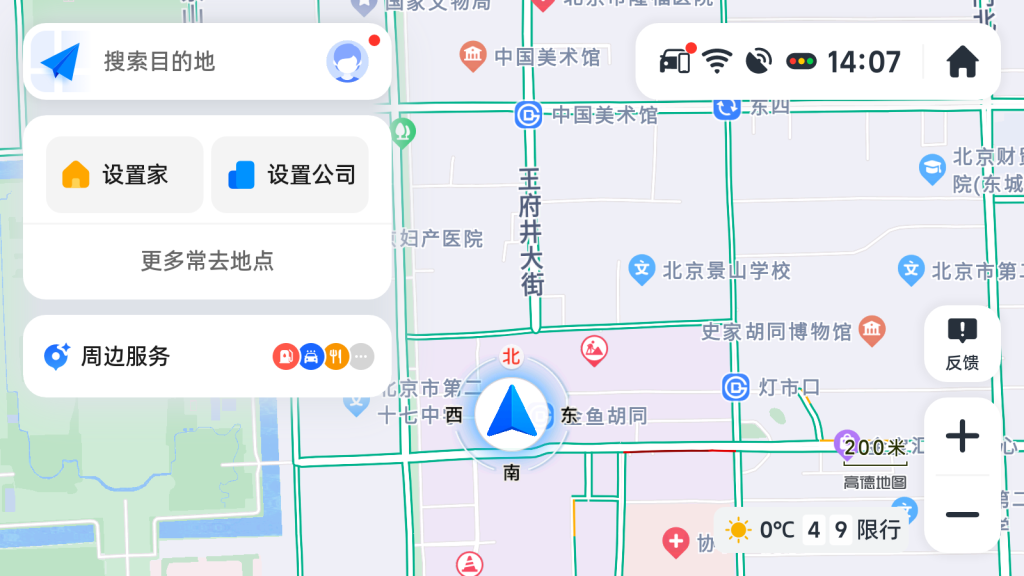Zoom in the map with plus

point(962,437)
